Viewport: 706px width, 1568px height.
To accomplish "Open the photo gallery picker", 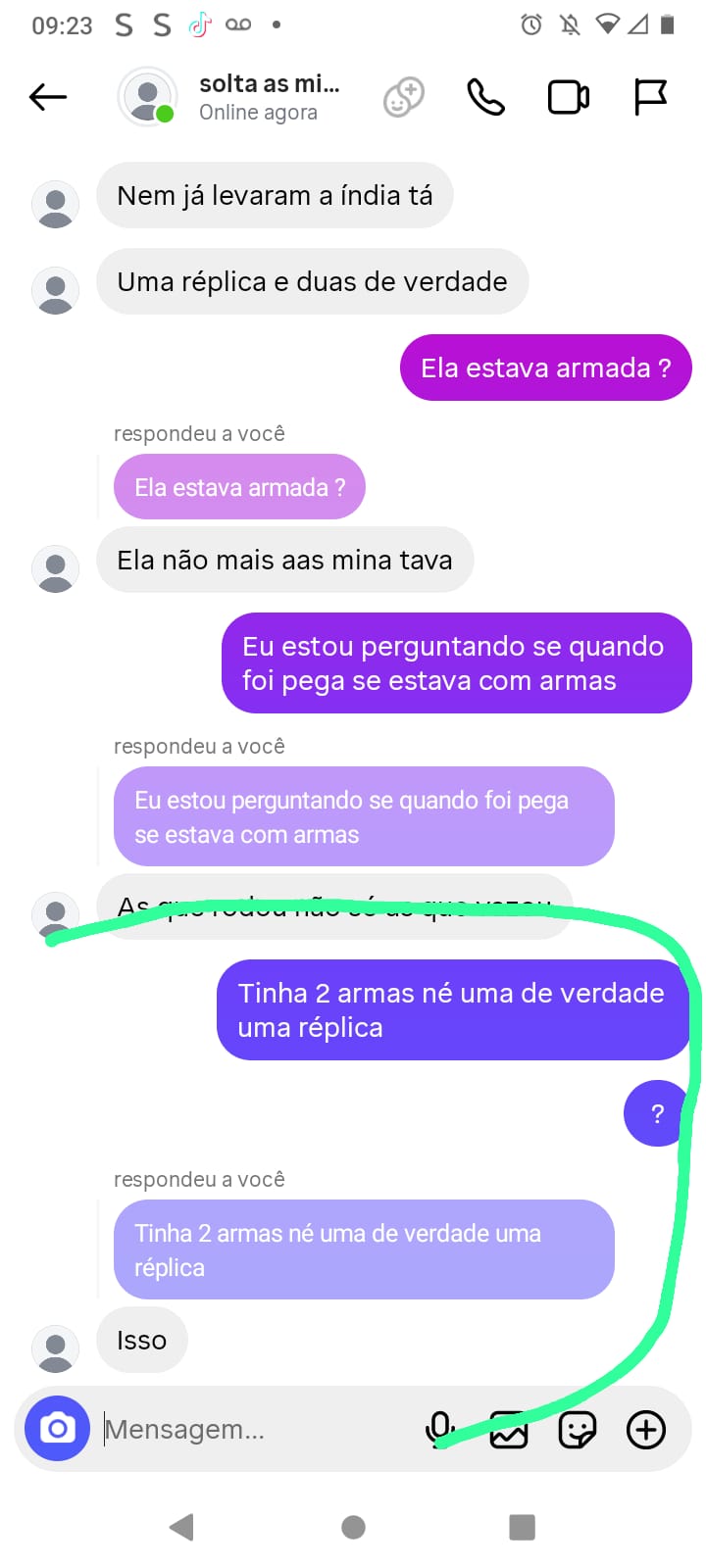I will coord(509,1430).
